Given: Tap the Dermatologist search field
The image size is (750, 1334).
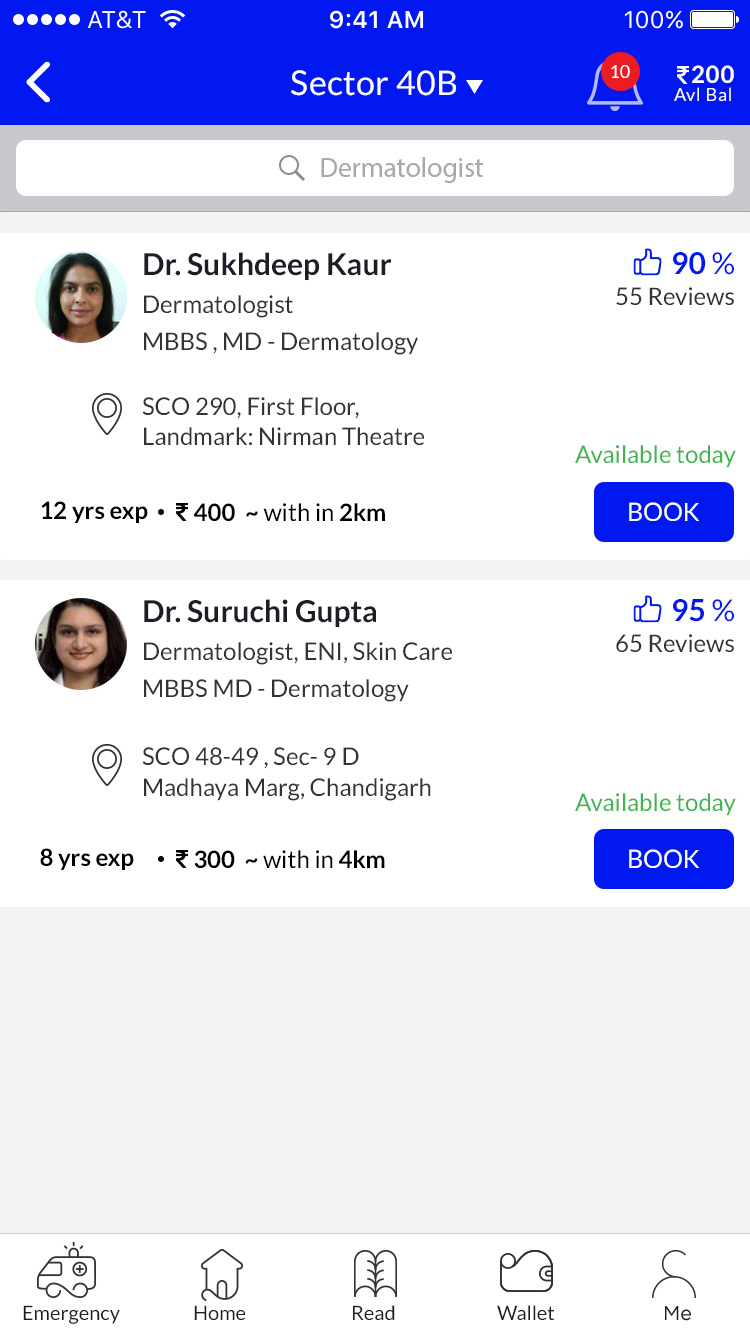Looking at the screenshot, I should (375, 168).
